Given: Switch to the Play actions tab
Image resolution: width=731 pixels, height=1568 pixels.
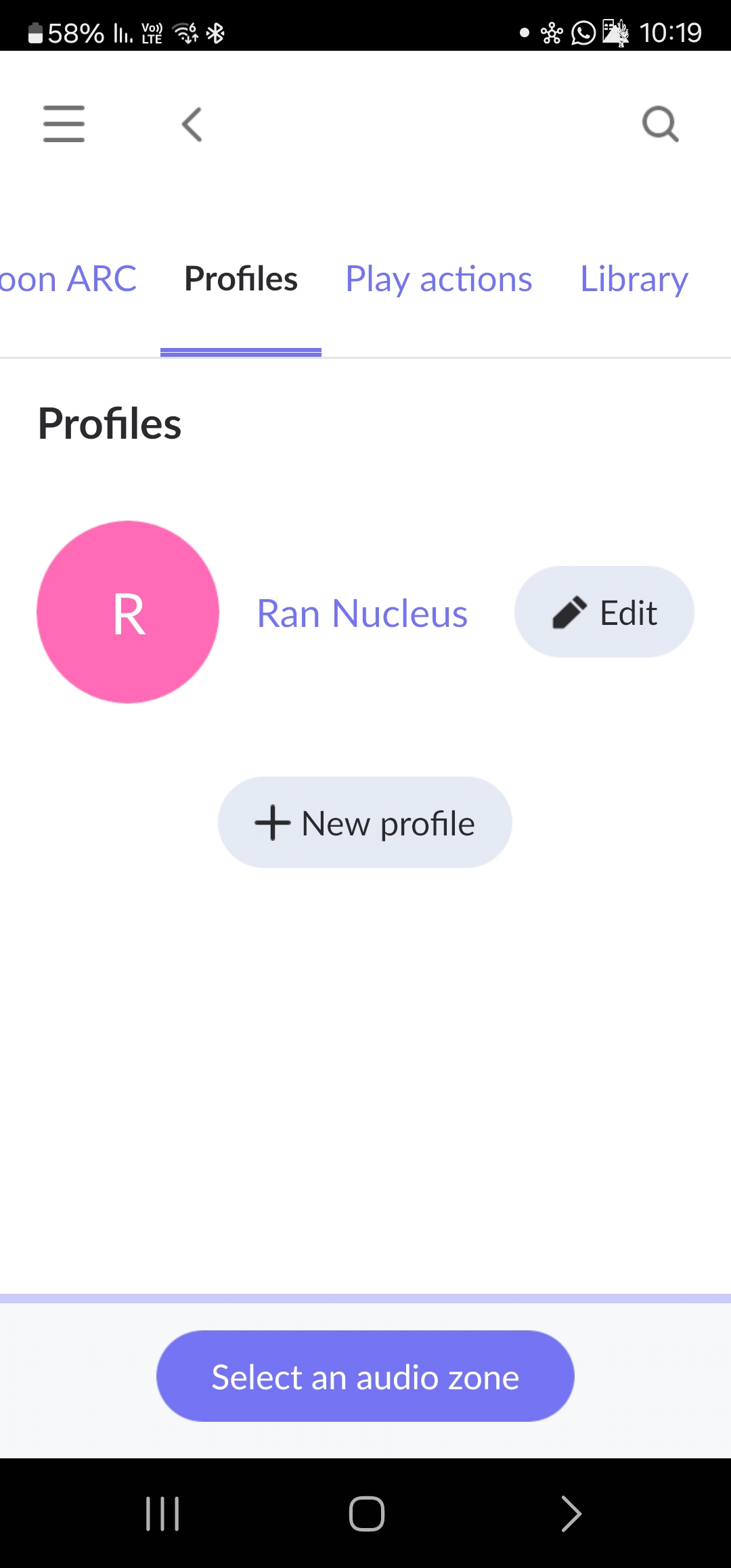Looking at the screenshot, I should tap(439, 279).
